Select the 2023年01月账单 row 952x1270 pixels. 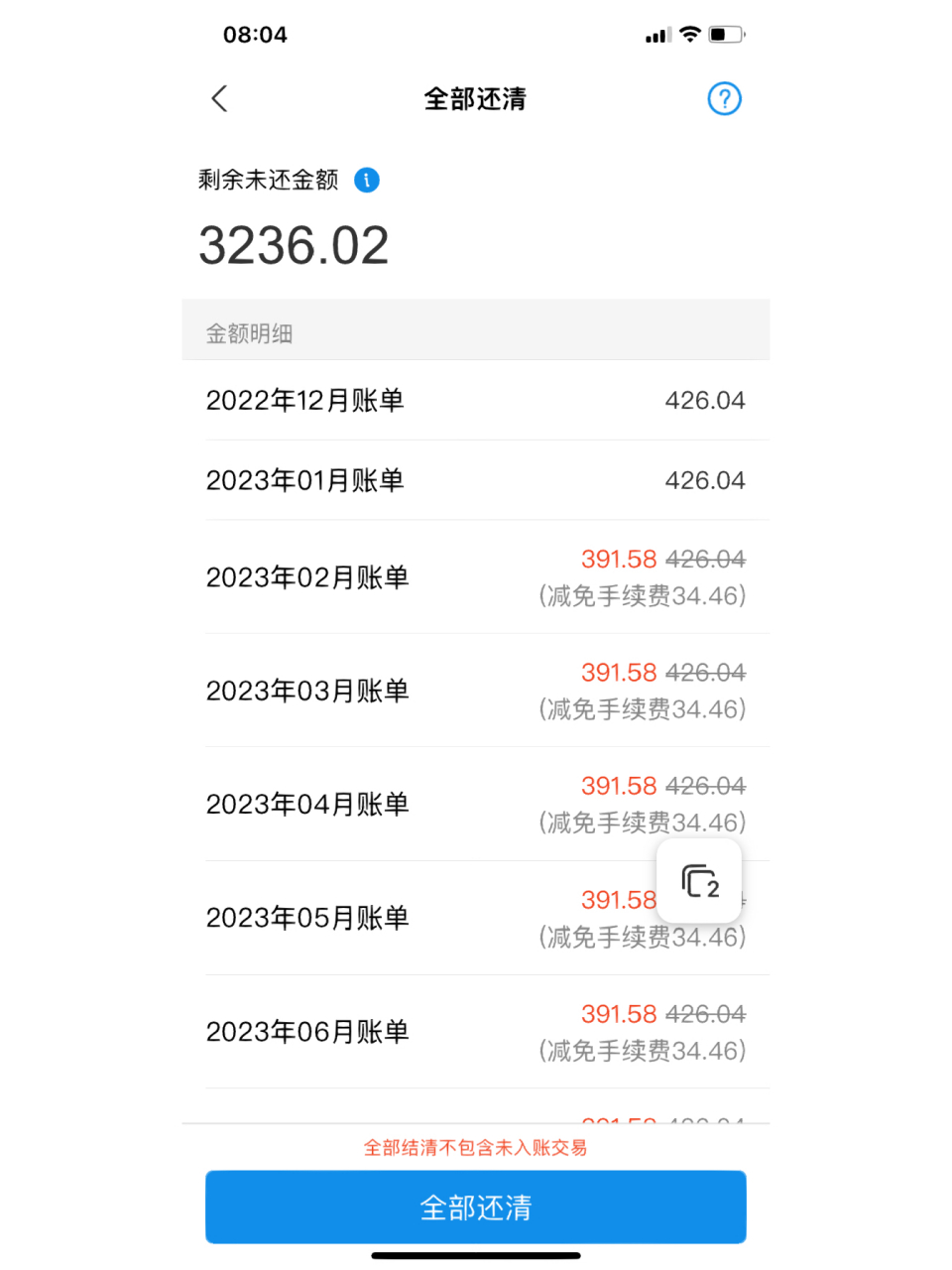[476, 480]
